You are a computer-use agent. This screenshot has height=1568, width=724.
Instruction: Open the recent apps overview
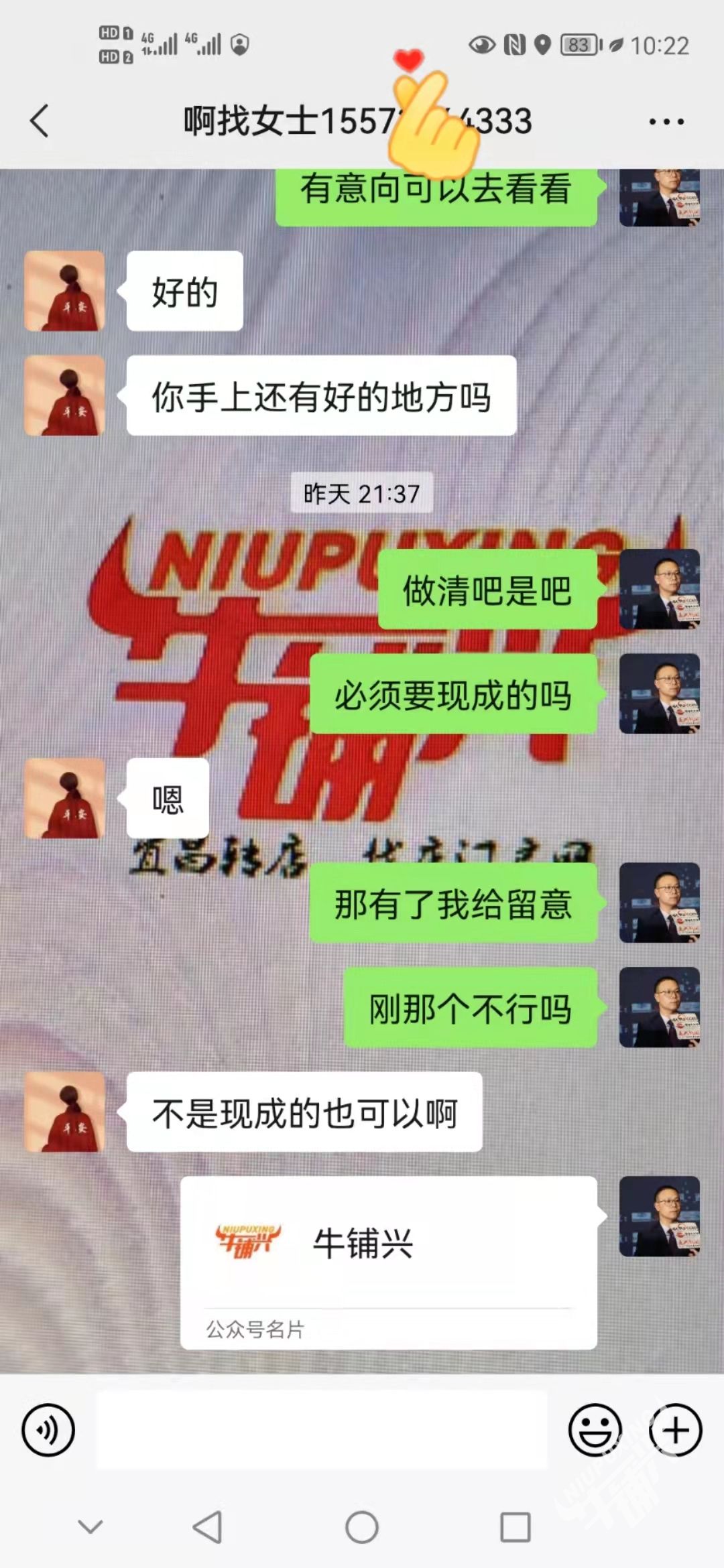(x=516, y=1528)
